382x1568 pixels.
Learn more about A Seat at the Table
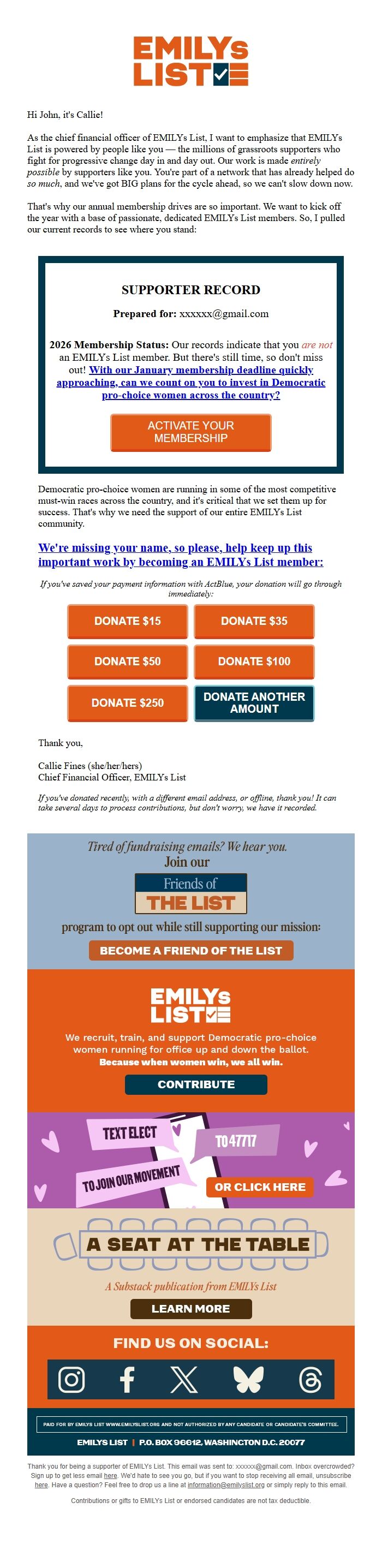[x=190, y=1308]
